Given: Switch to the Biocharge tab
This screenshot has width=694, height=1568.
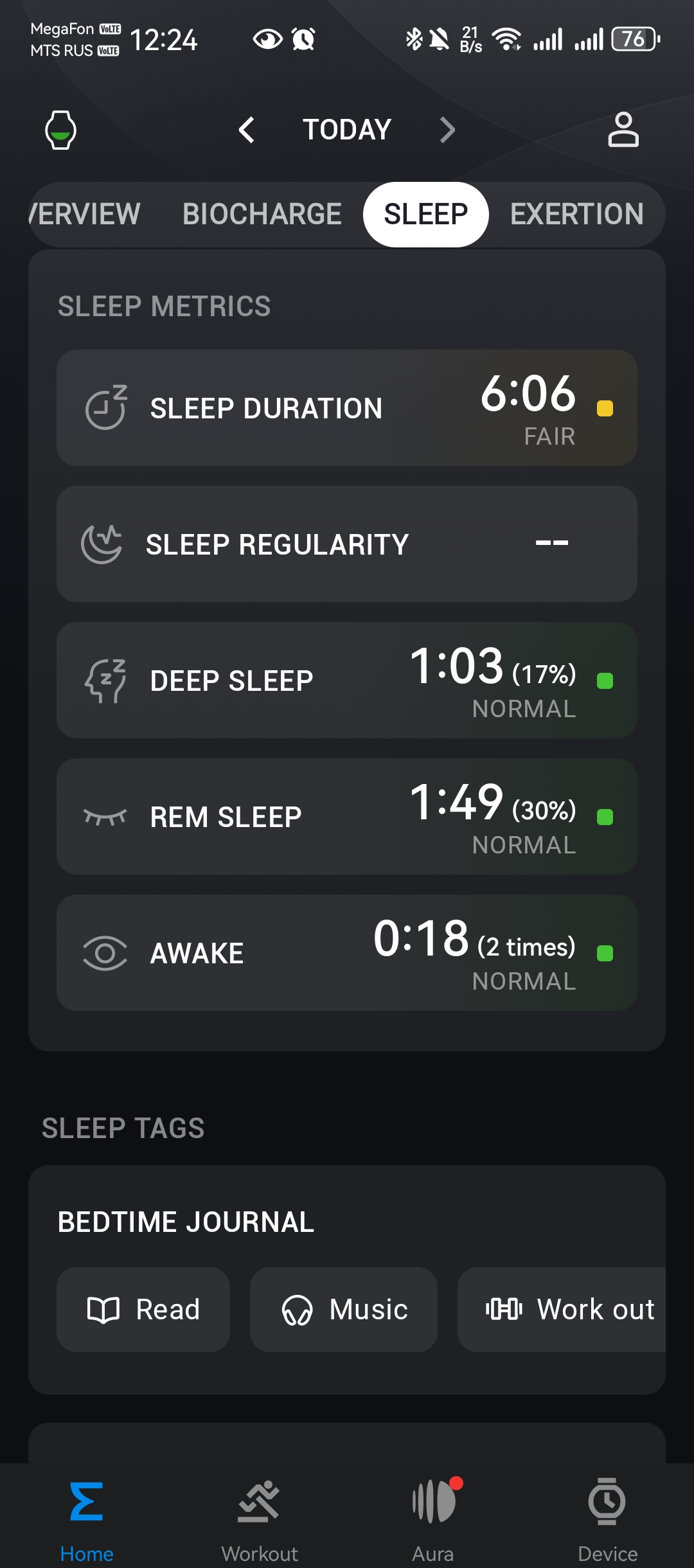Looking at the screenshot, I should click(262, 215).
